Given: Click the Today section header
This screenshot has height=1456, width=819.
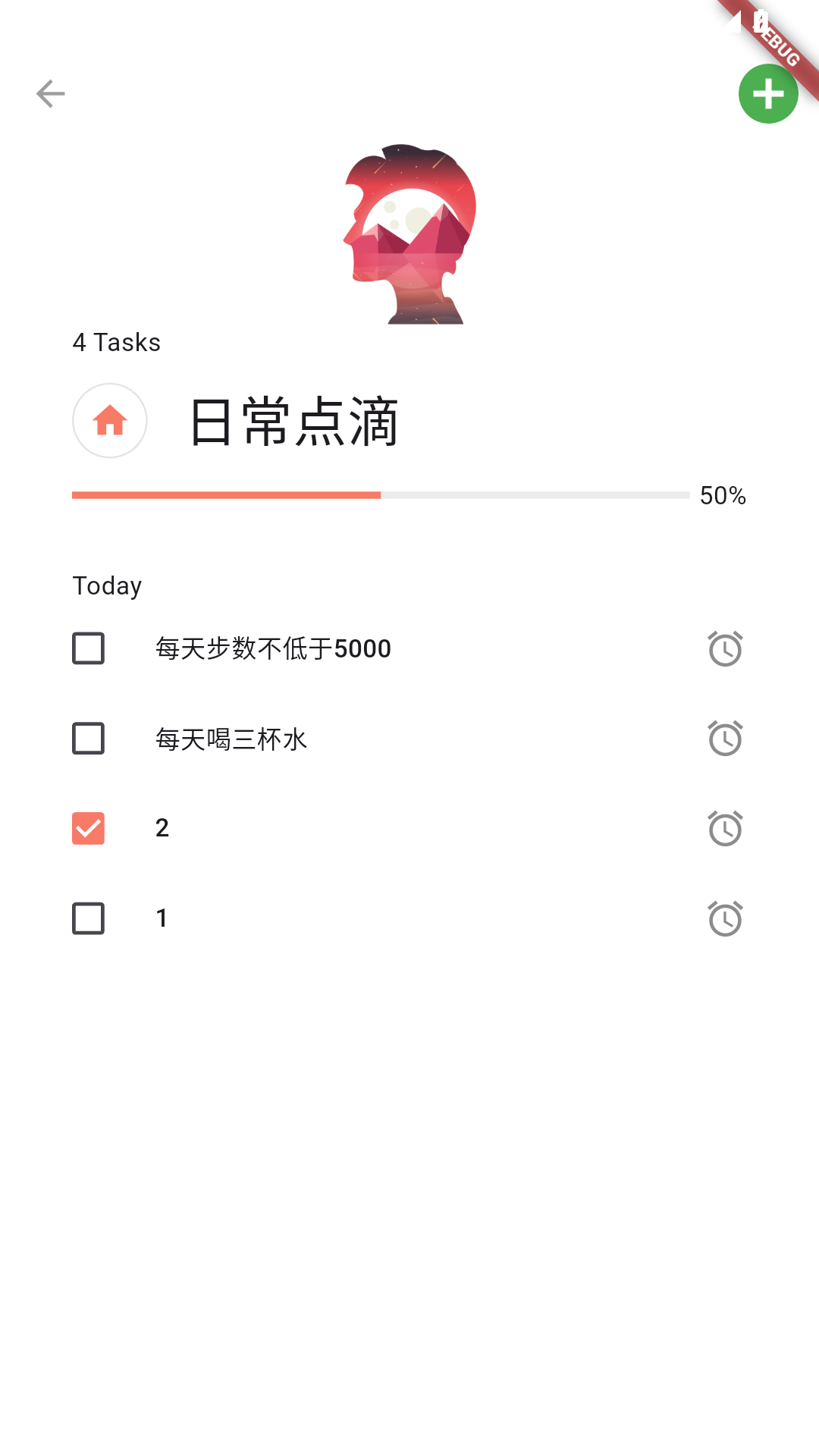Looking at the screenshot, I should click(106, 585).
